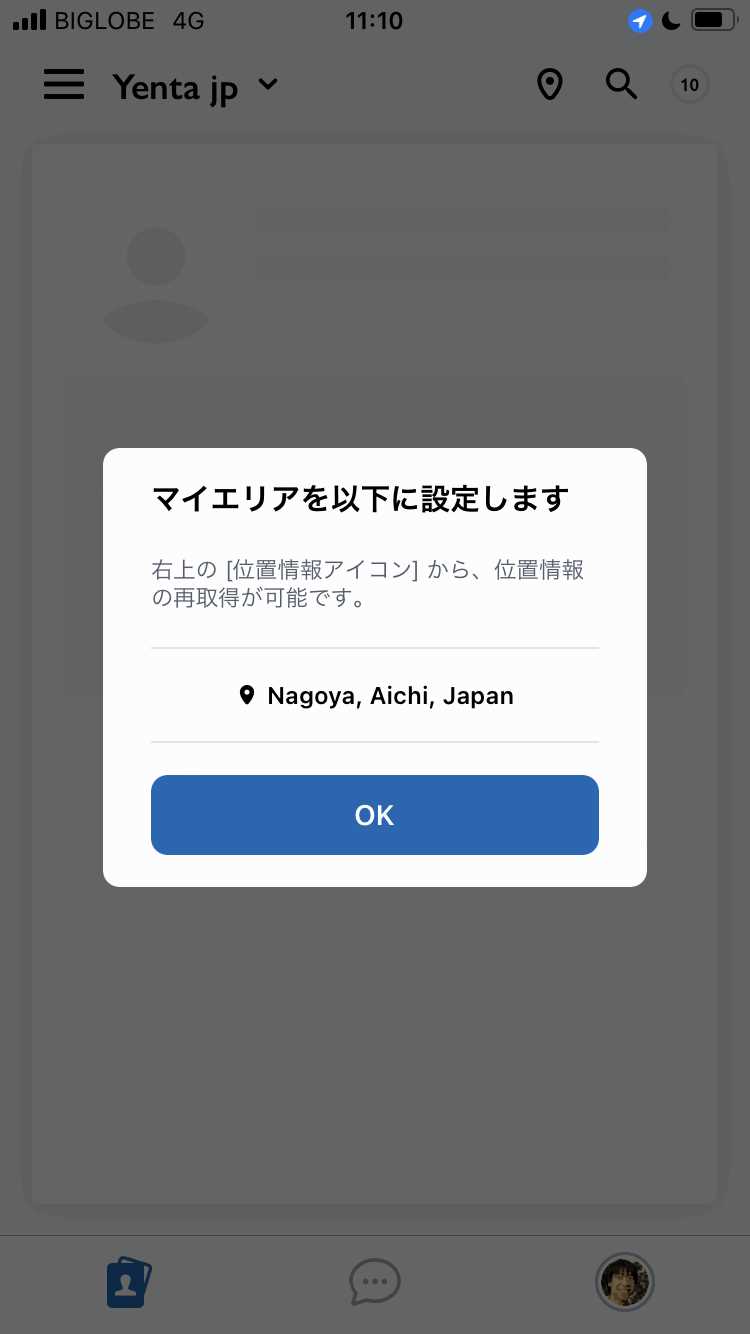The image size is (750, 1334).
Task: Open the matching cards tab icon
Action: point(127,1281)
